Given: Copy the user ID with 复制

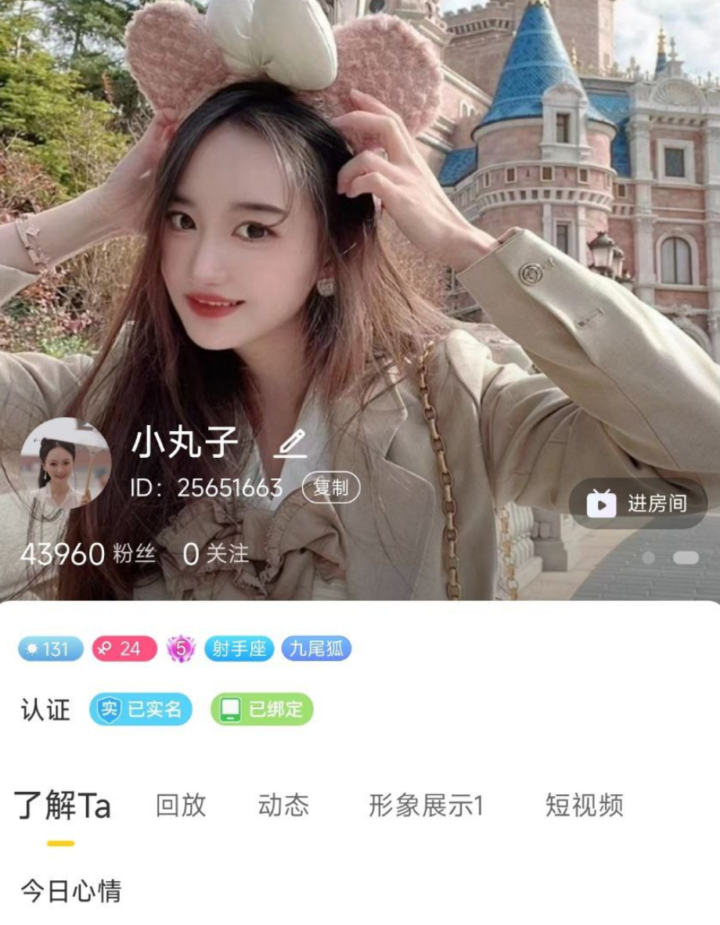Looking at the screenshot, I should (331, 488).
